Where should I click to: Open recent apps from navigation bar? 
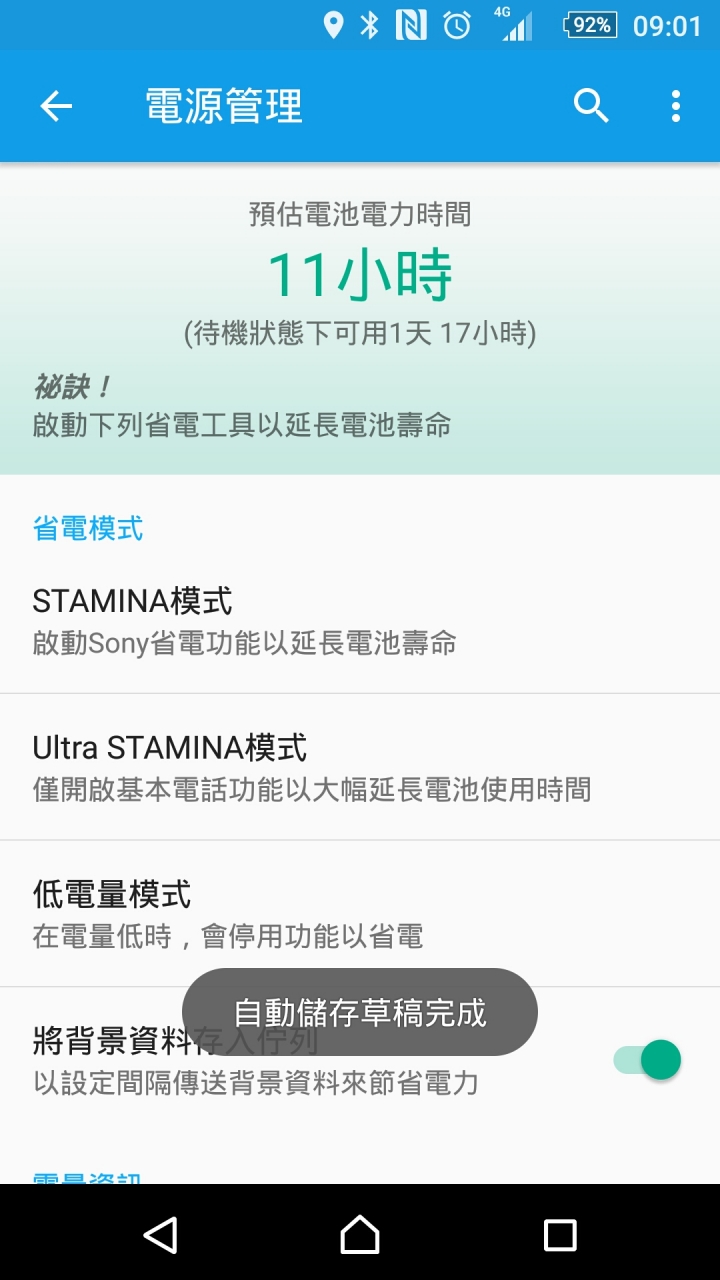click(x=560, y=1235)
